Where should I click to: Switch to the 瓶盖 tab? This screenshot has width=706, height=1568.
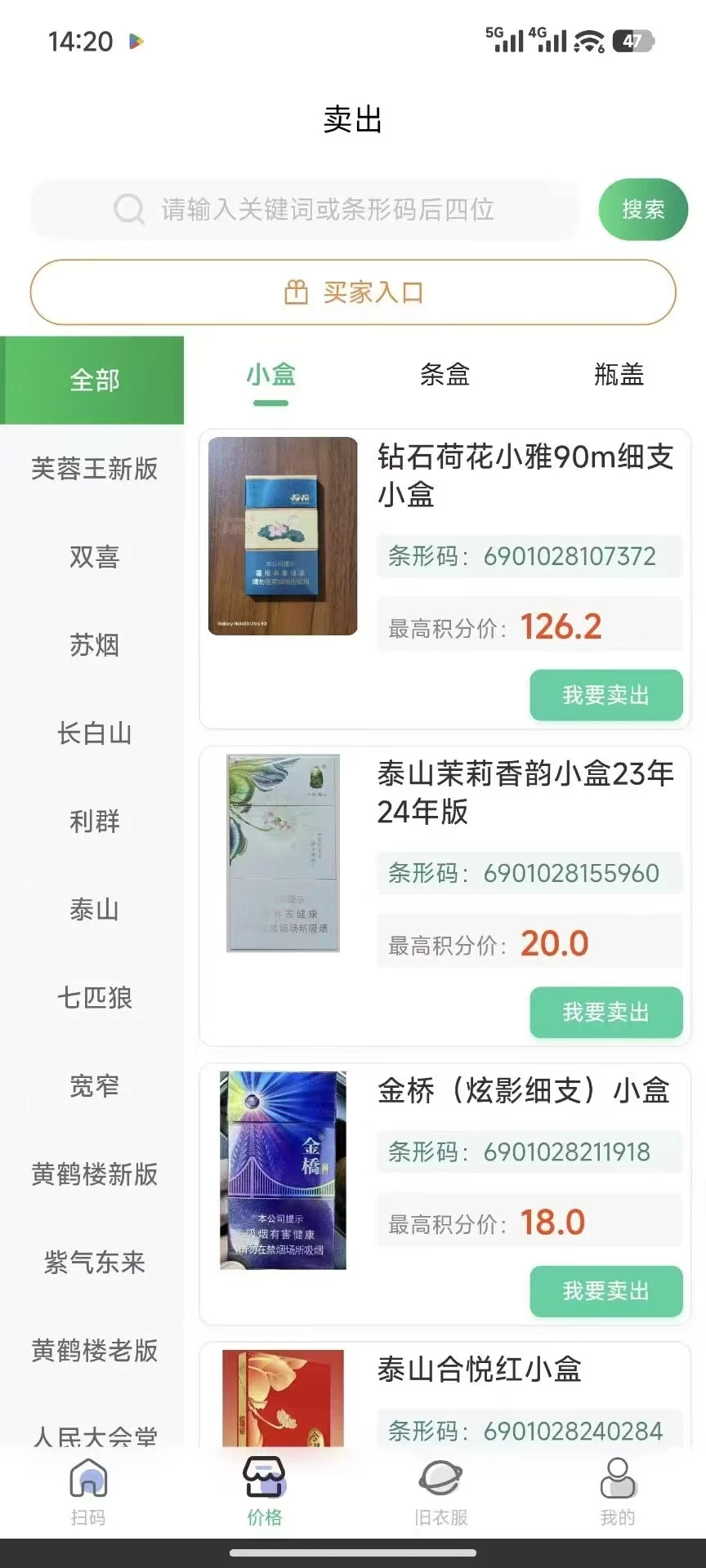(619, 376)
